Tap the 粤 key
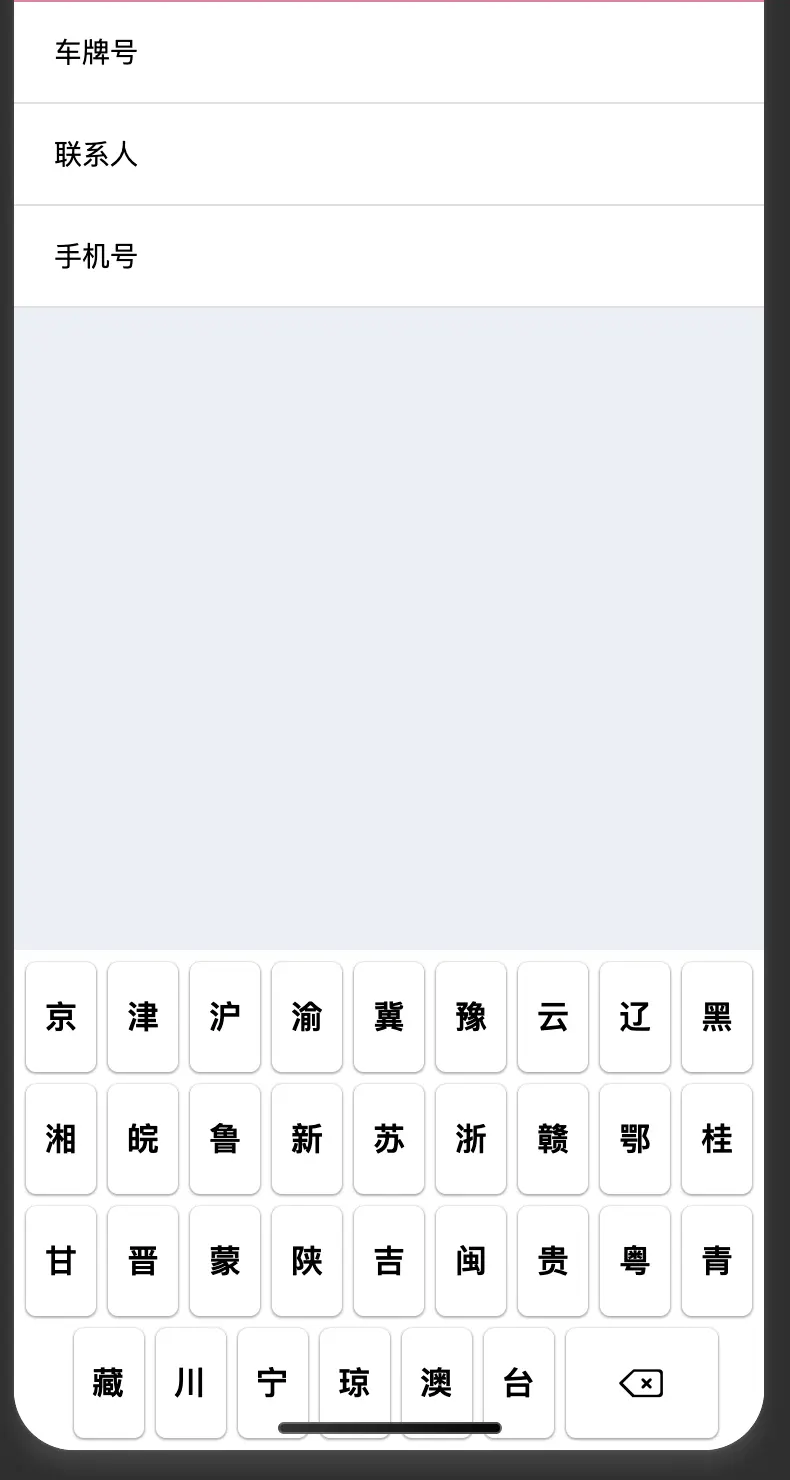Viewport: 790px width, 1480px height. (x=635, y=1261)
